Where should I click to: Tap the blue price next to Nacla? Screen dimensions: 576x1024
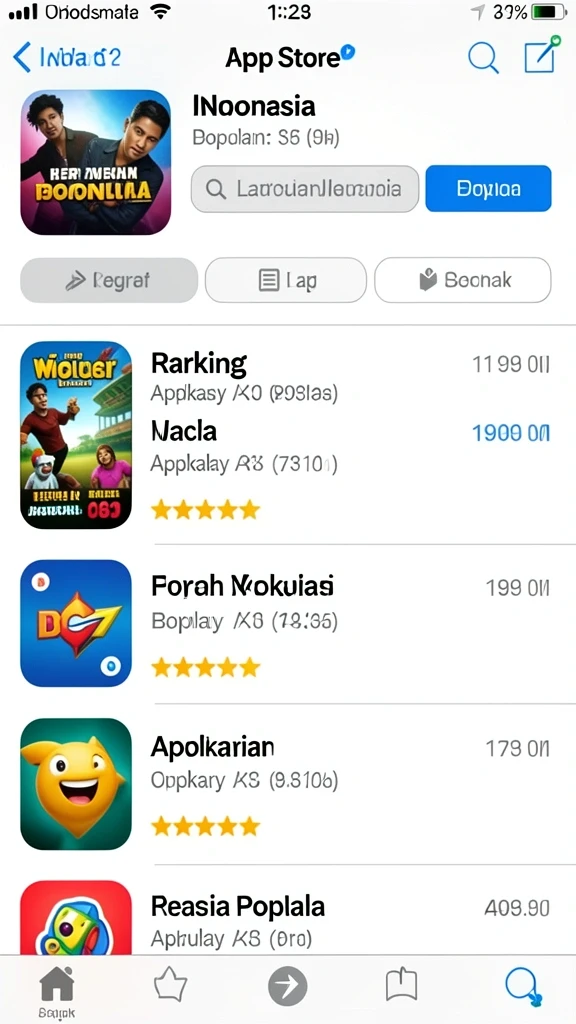pyautogui.click(x=511, y=432)
